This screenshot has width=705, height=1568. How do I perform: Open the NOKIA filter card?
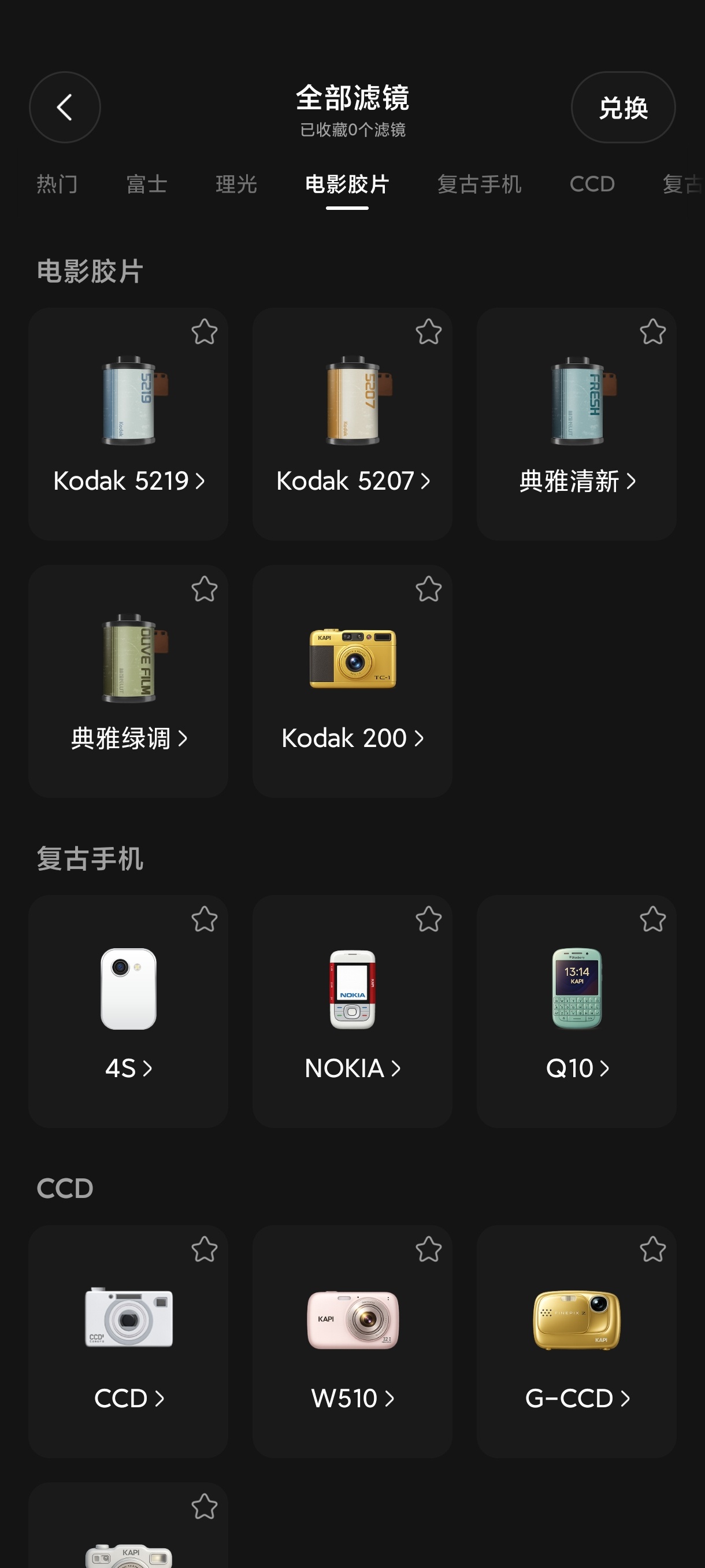(352, 1011)
